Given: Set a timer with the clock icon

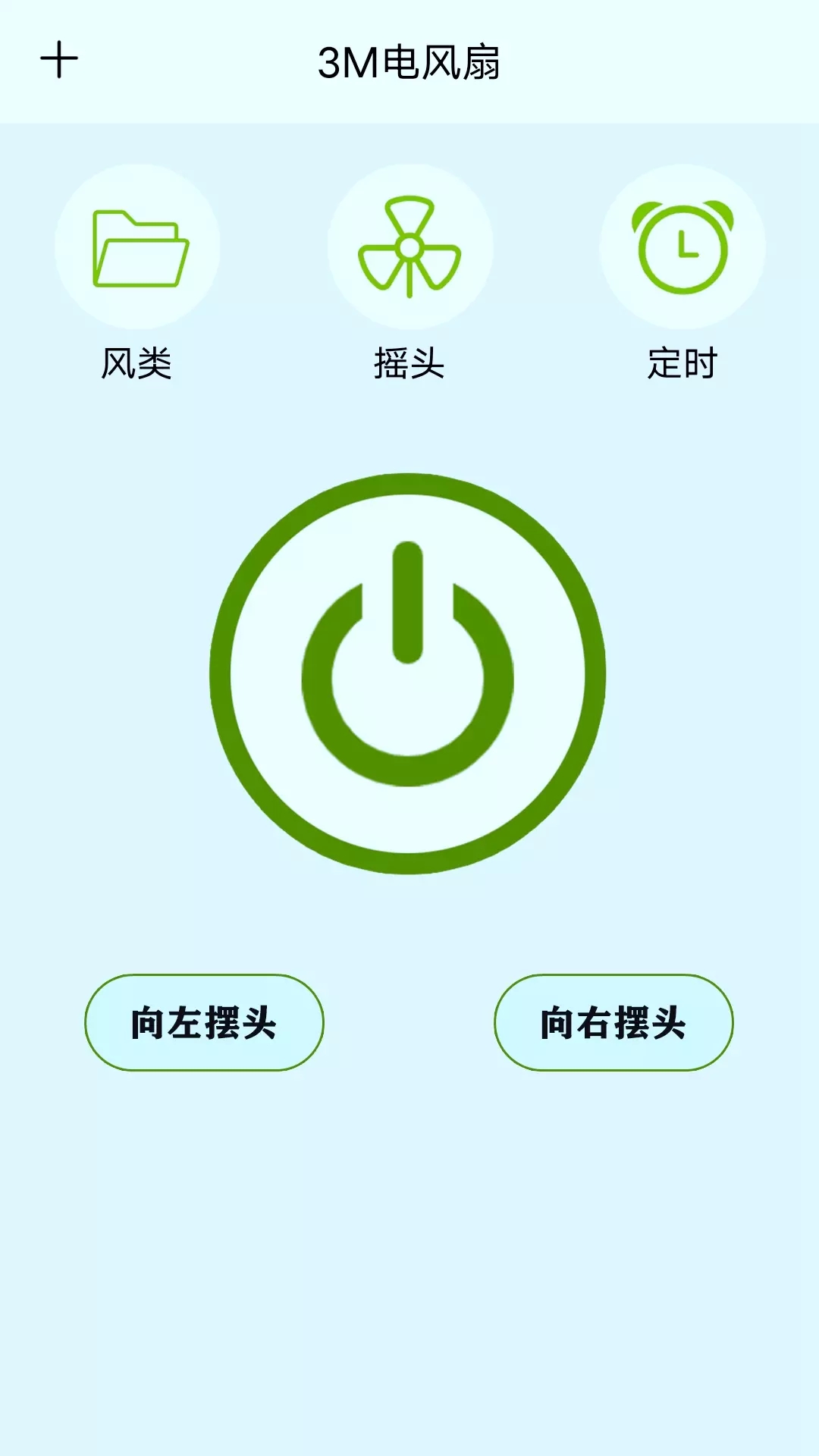Looking at the screenshot, I should 682,246.
